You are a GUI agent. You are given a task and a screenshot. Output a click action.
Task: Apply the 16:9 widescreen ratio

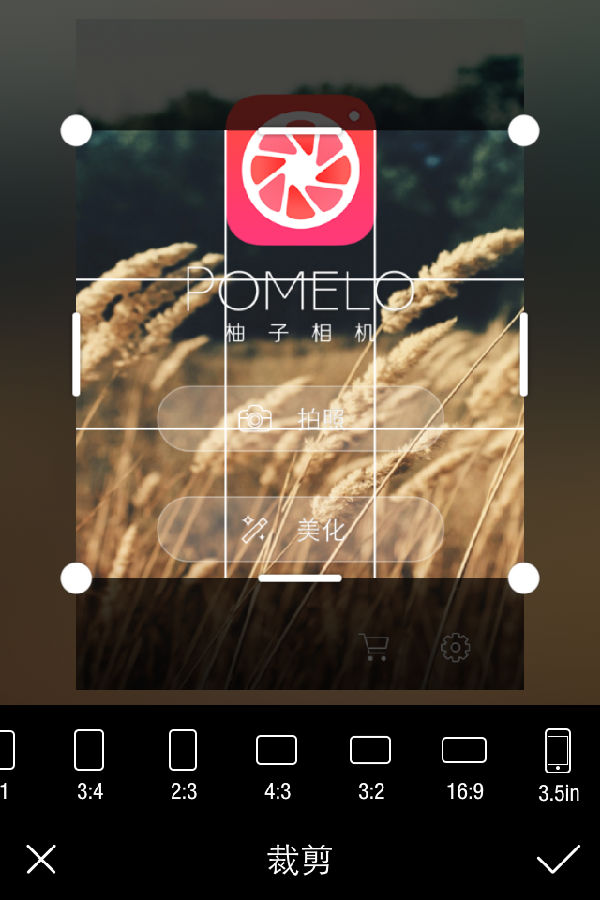[464, 762]
